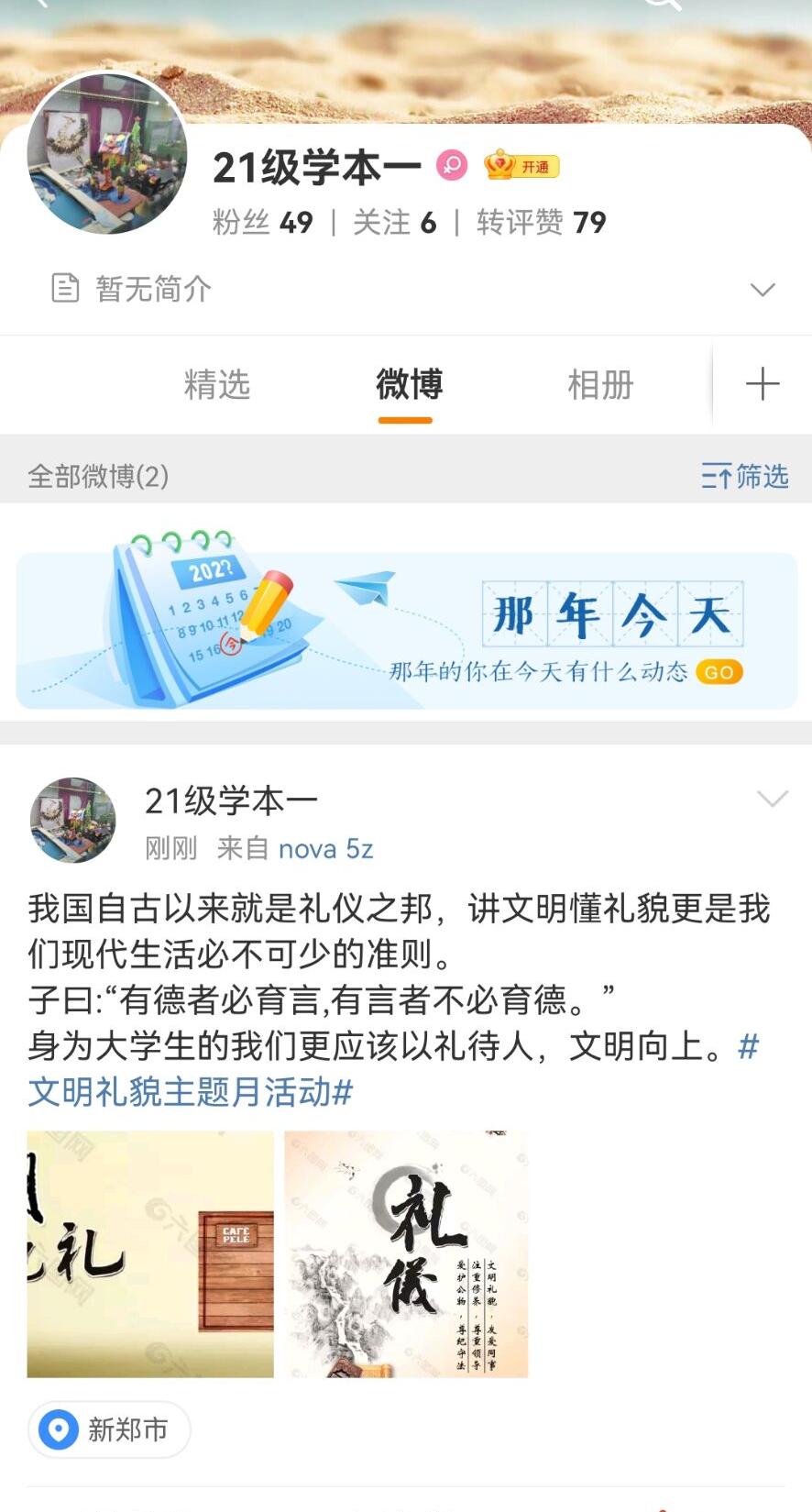Switch to the 相册 tab
Screen dimensions: 812x1512
click(x=600, y=384)
